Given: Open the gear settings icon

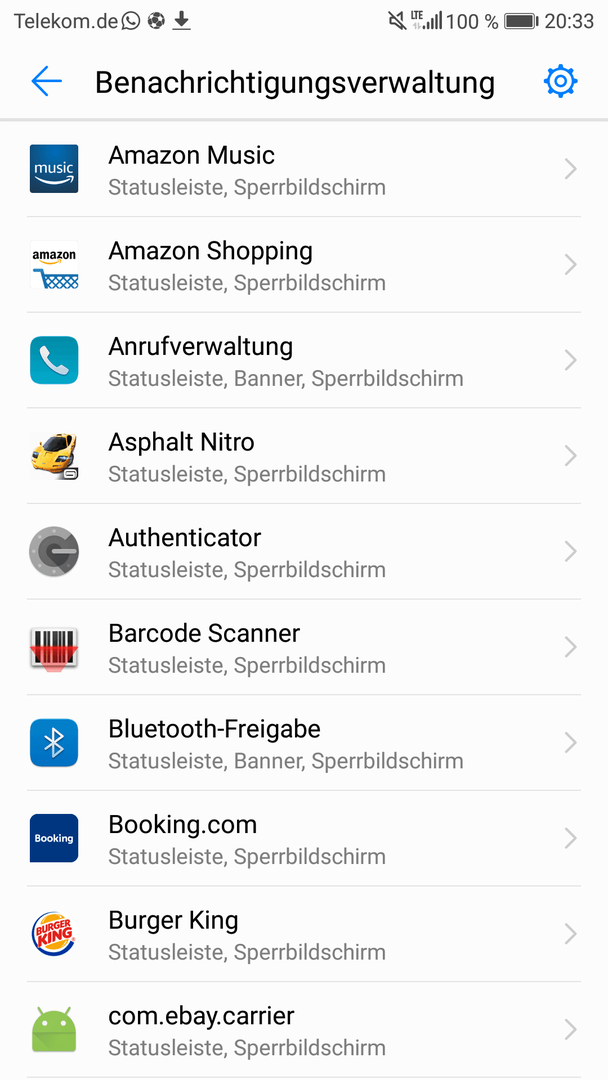Looking at the screenshot, I should [560, 82].
